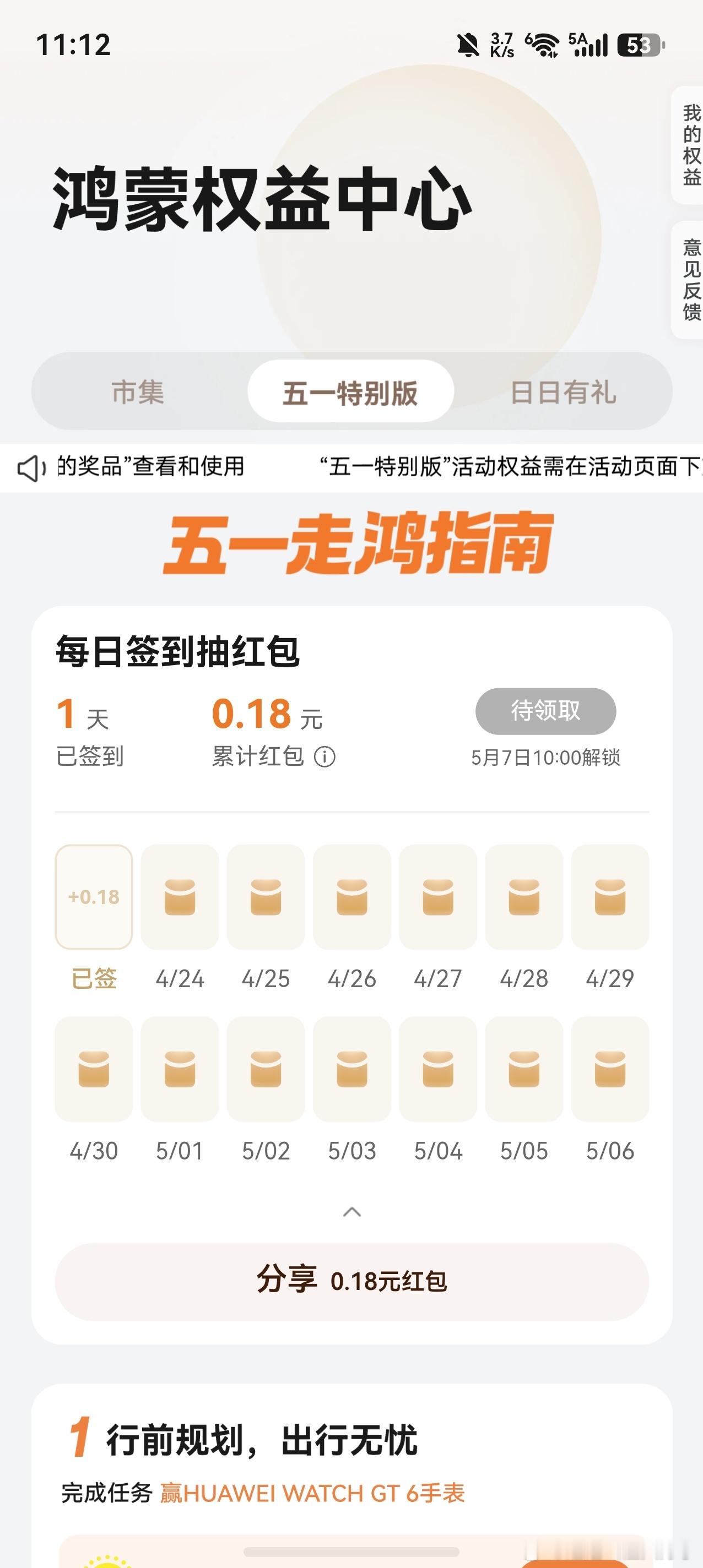Image resolution: width=703 pixels, height=1568 pixels.
Task: Tap the 5/01 red packet icon
Action: point(180,1066)
